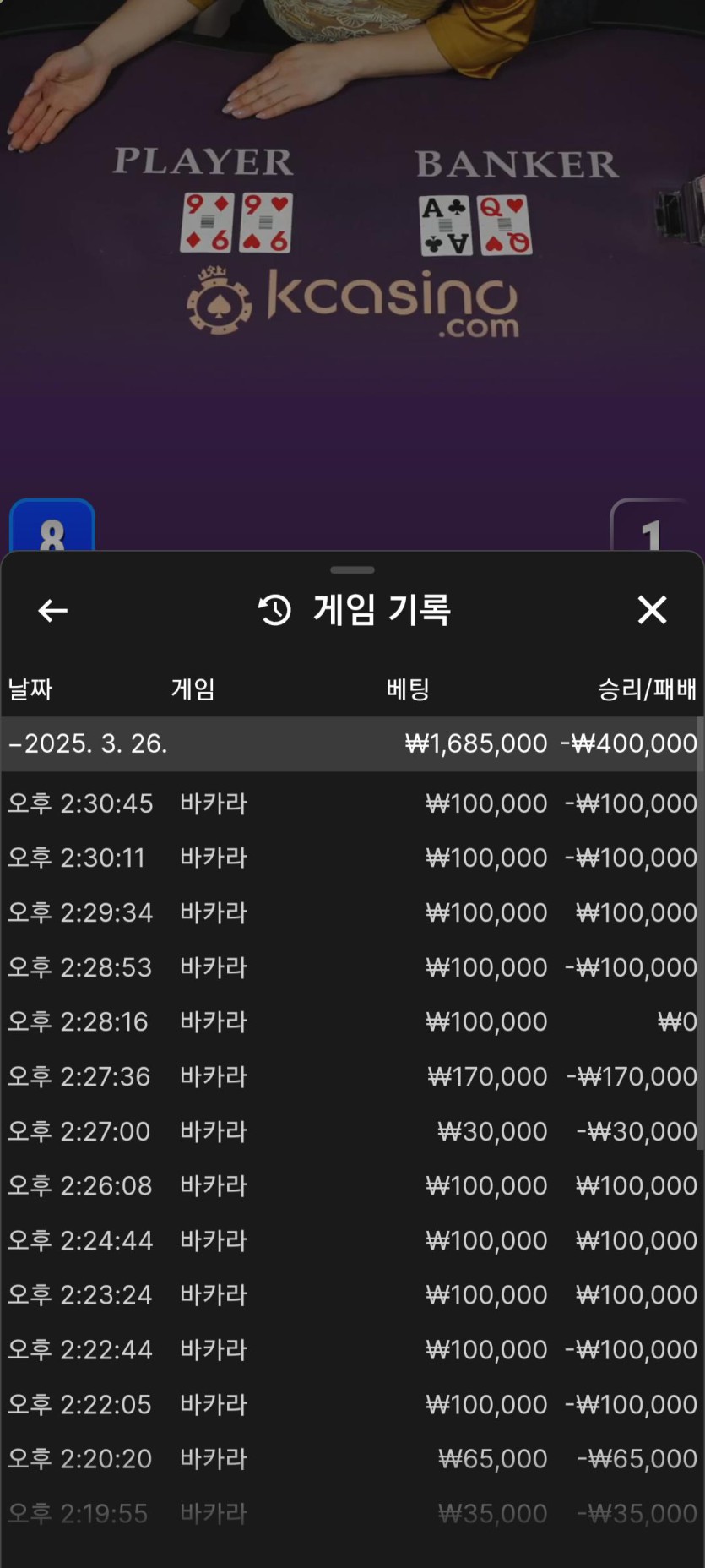
Task: View the 오후 2:27:36 ₩170,000 bet record
Action: pyautogui.click(x=351, y=1076)
